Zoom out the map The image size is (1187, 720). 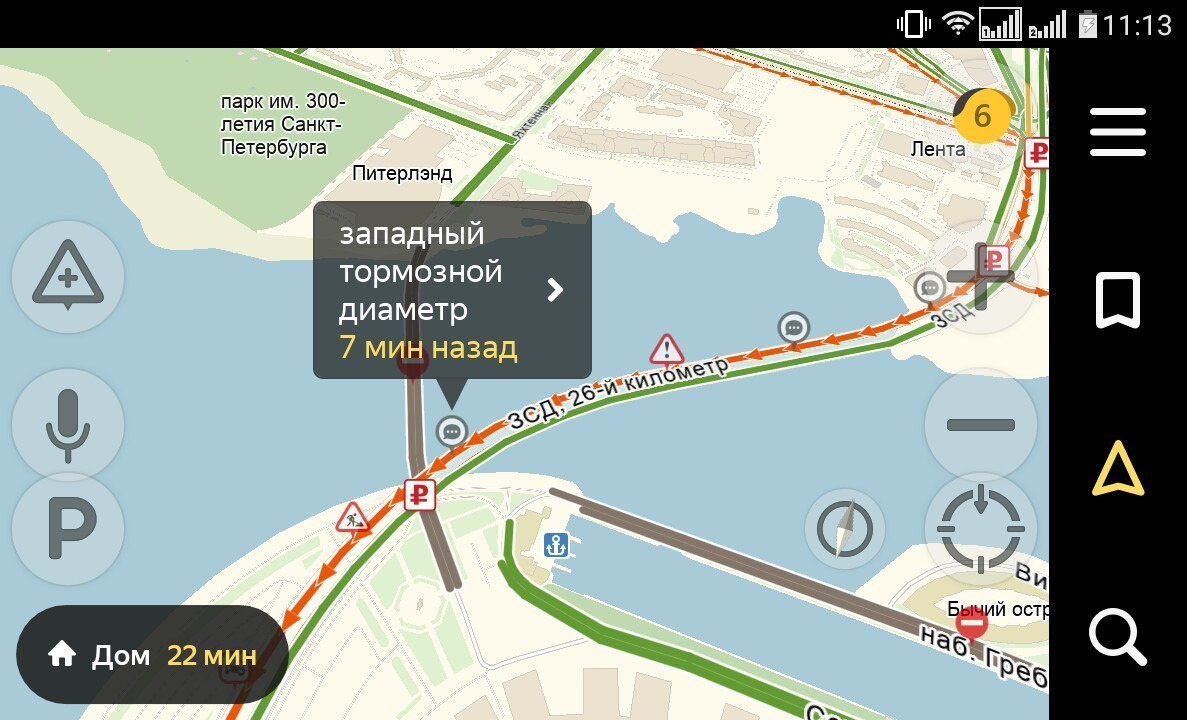coord(980,424)
